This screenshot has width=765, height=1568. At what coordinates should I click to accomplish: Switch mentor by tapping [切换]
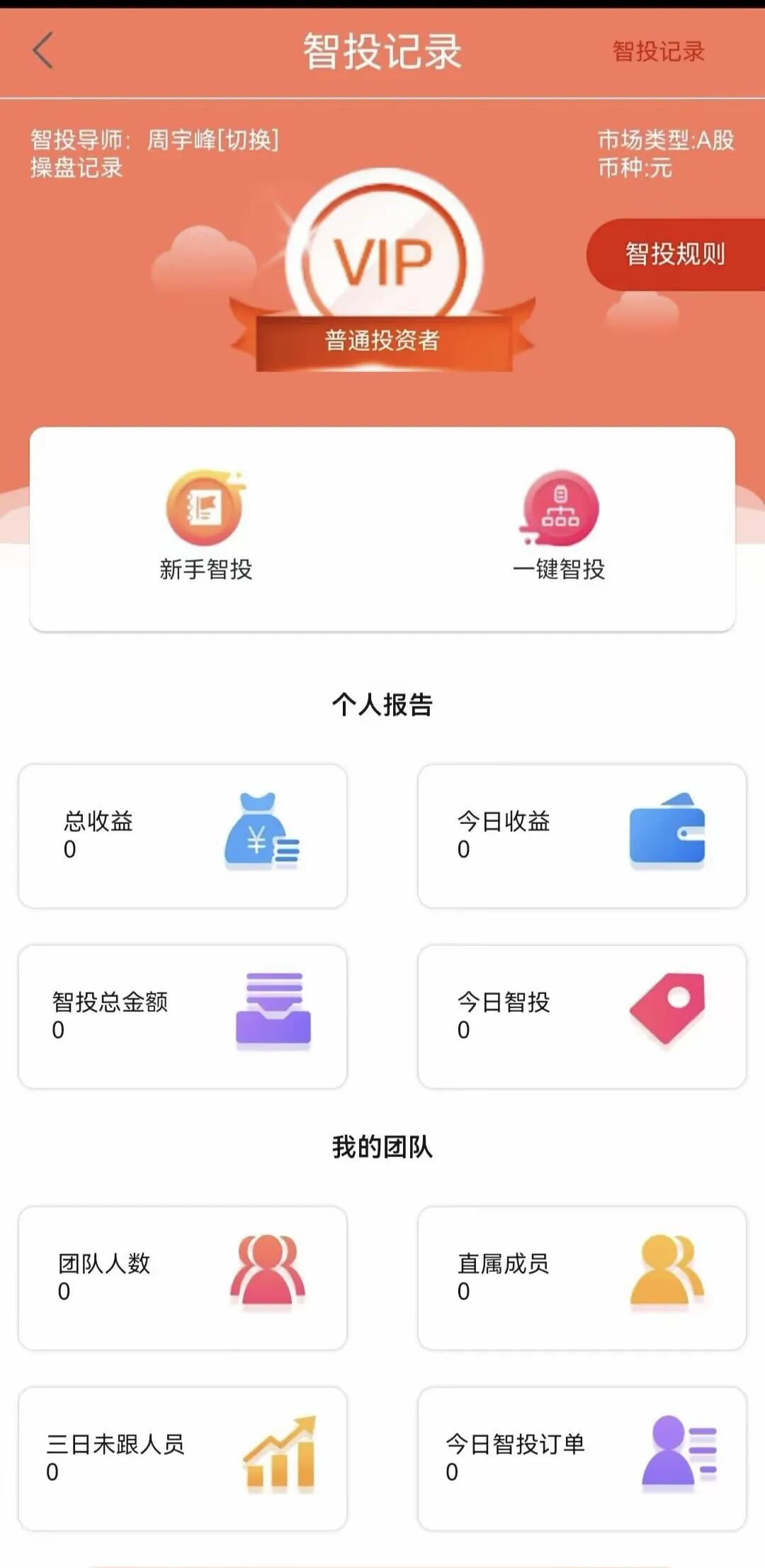253,139
